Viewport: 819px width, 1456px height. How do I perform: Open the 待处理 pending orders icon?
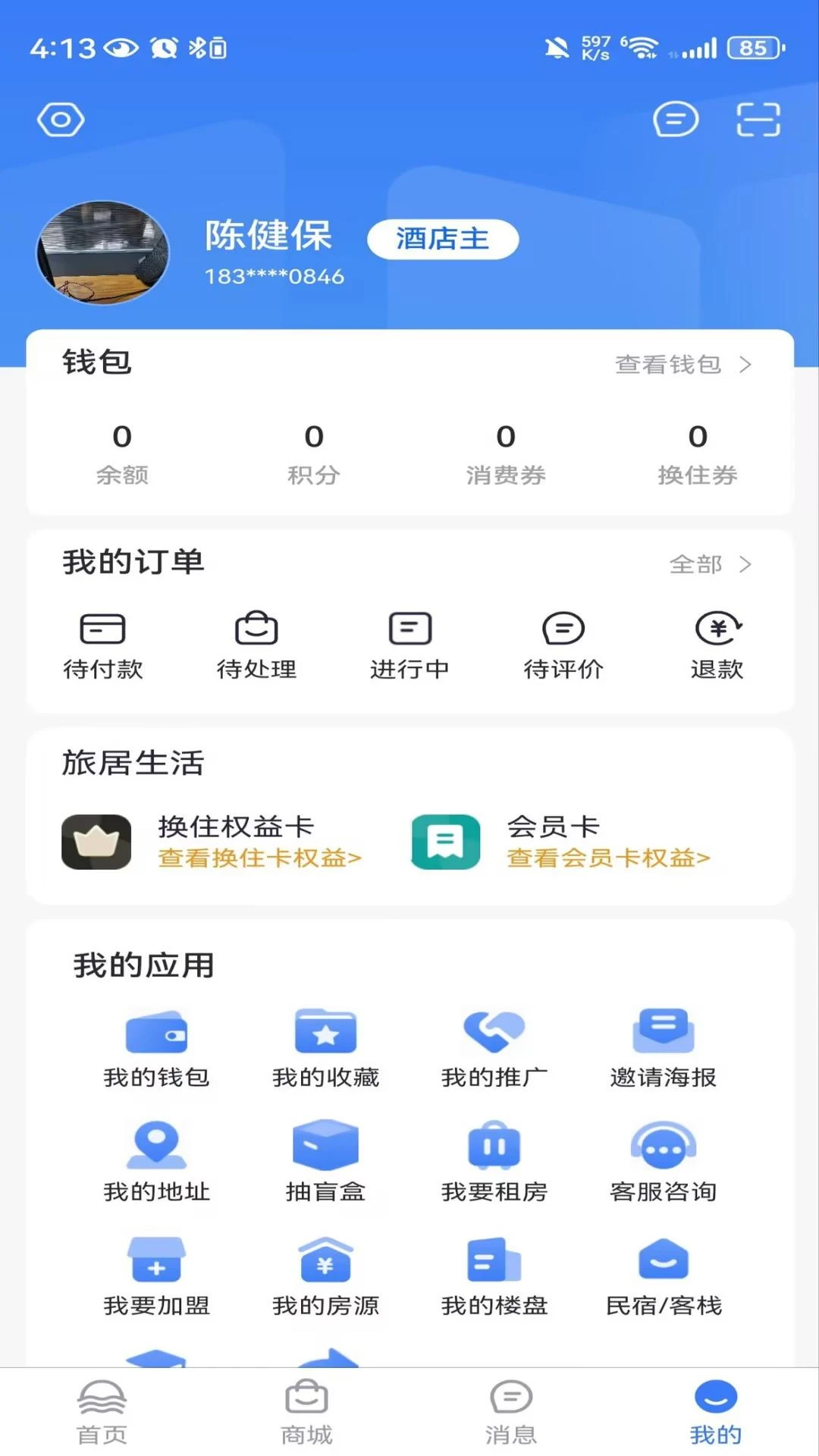point(256,643)
